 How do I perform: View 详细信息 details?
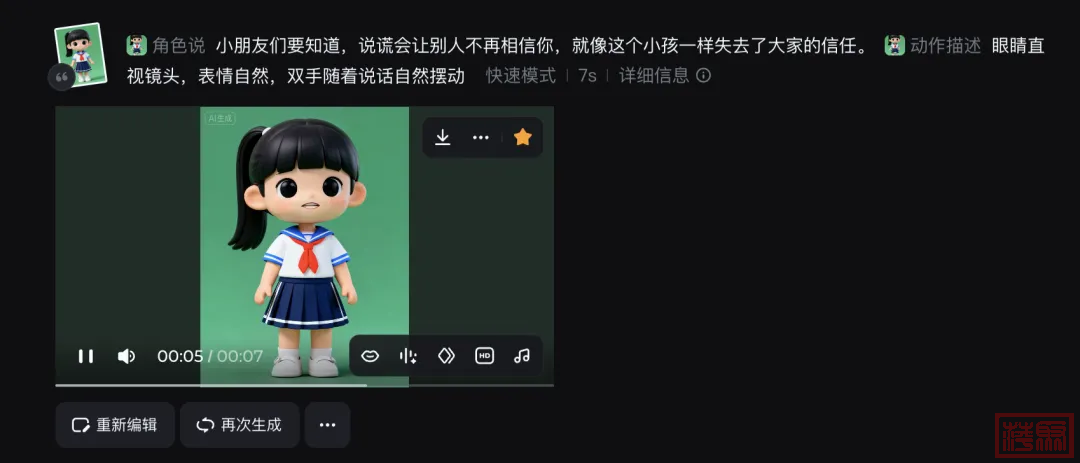pos(664,75)
